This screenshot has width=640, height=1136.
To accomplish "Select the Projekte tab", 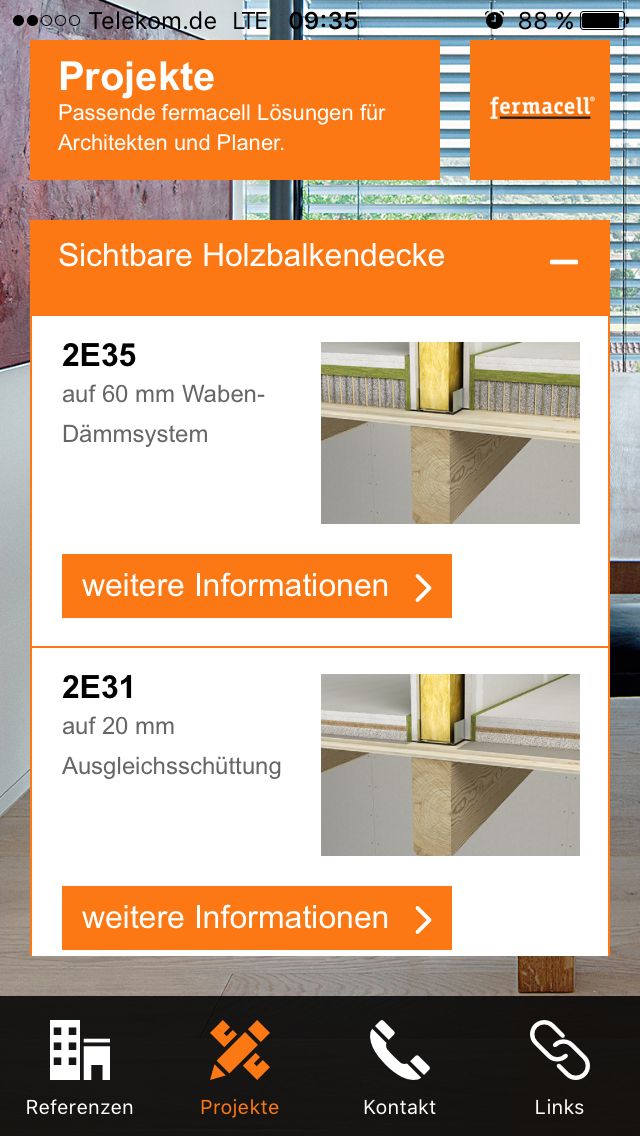I will coord(239,1067).
